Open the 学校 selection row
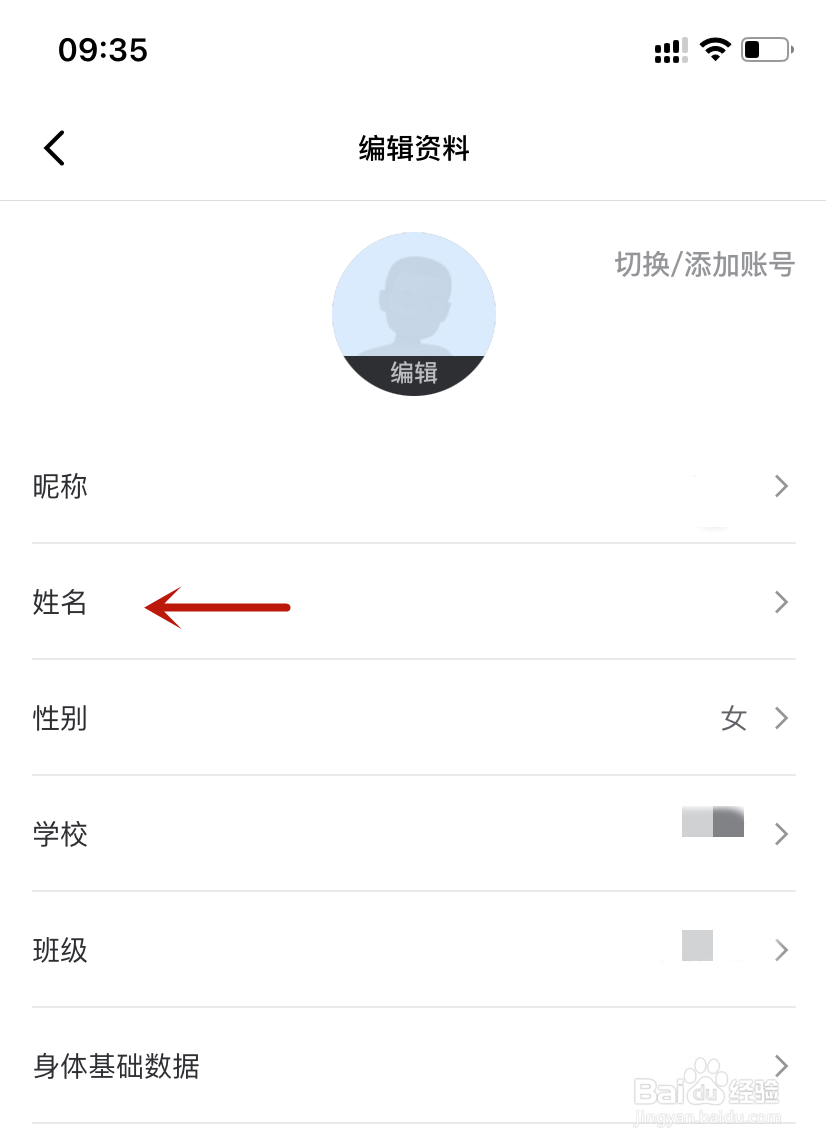The width and height of the screenshot is (826, 1146). [x=413, y=834]
